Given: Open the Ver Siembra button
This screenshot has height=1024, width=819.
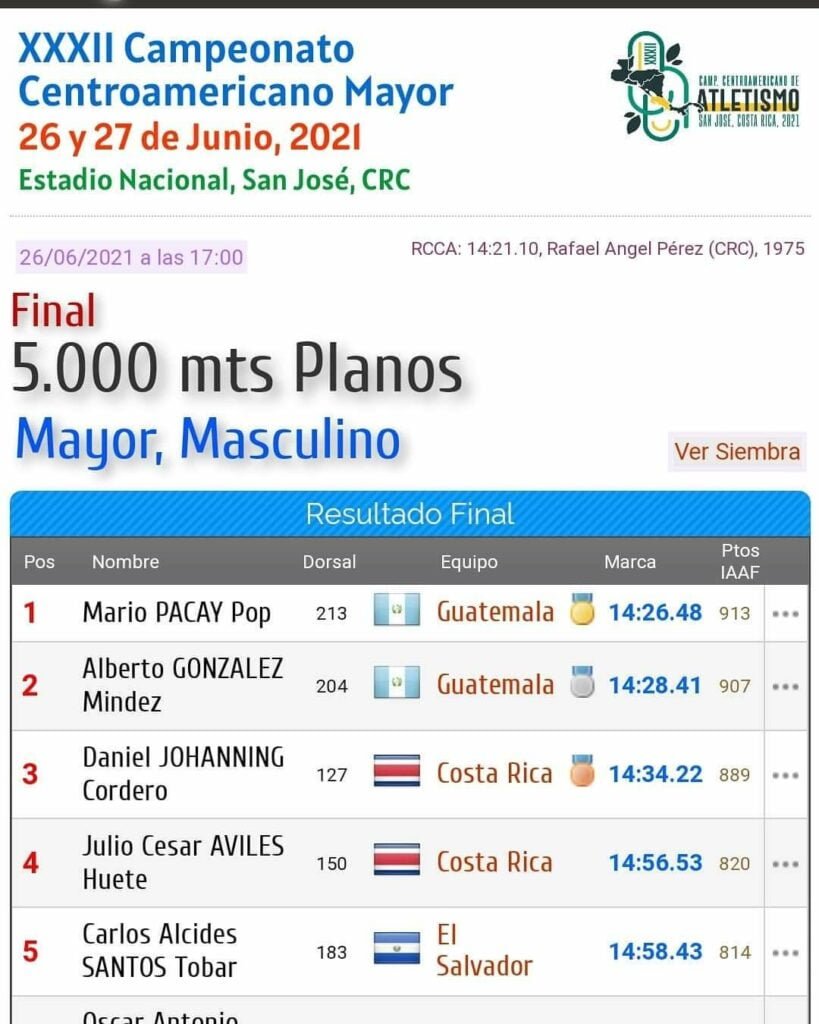Looking at the screenshot, I should coord(737,452).
